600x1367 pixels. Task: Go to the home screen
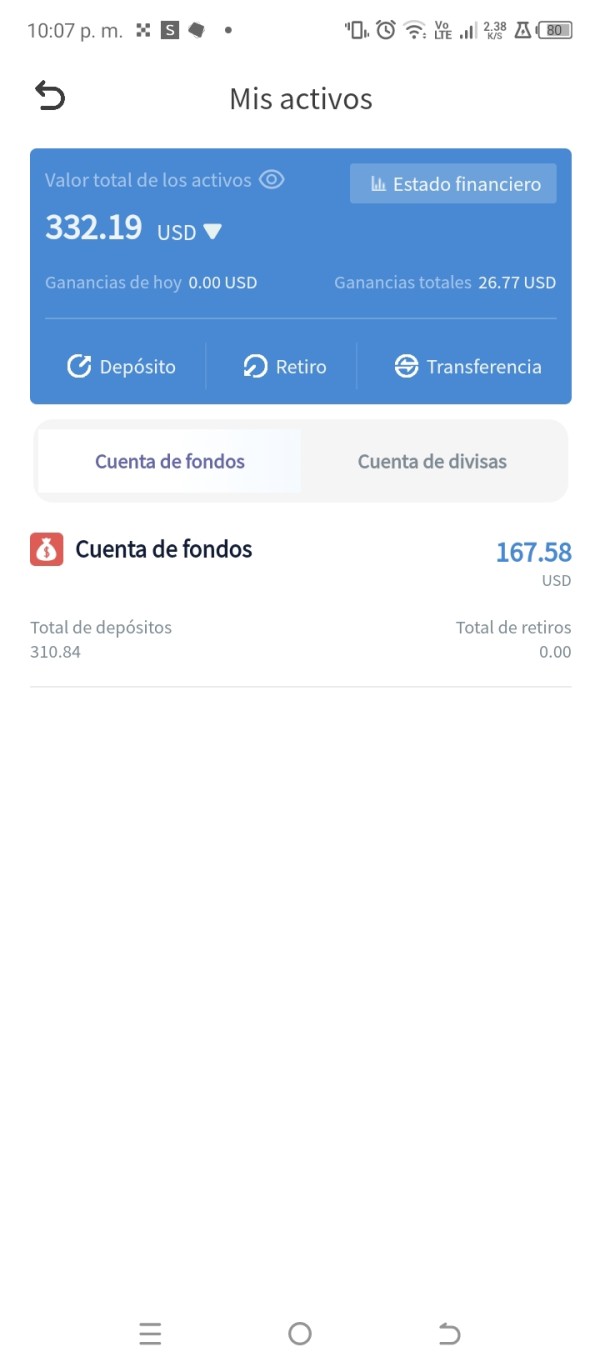click(300, 1333)
